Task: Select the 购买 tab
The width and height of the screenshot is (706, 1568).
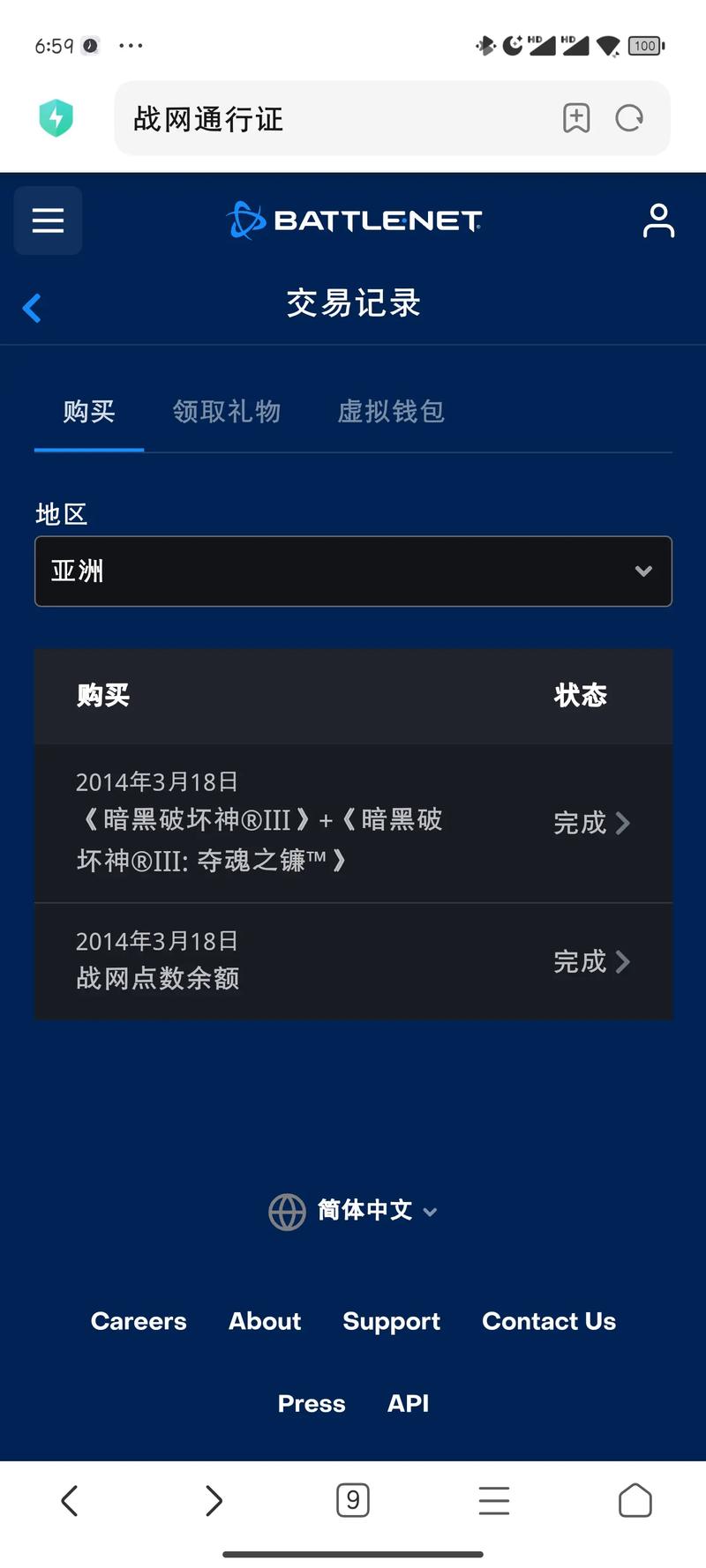Action: [89, 412]
